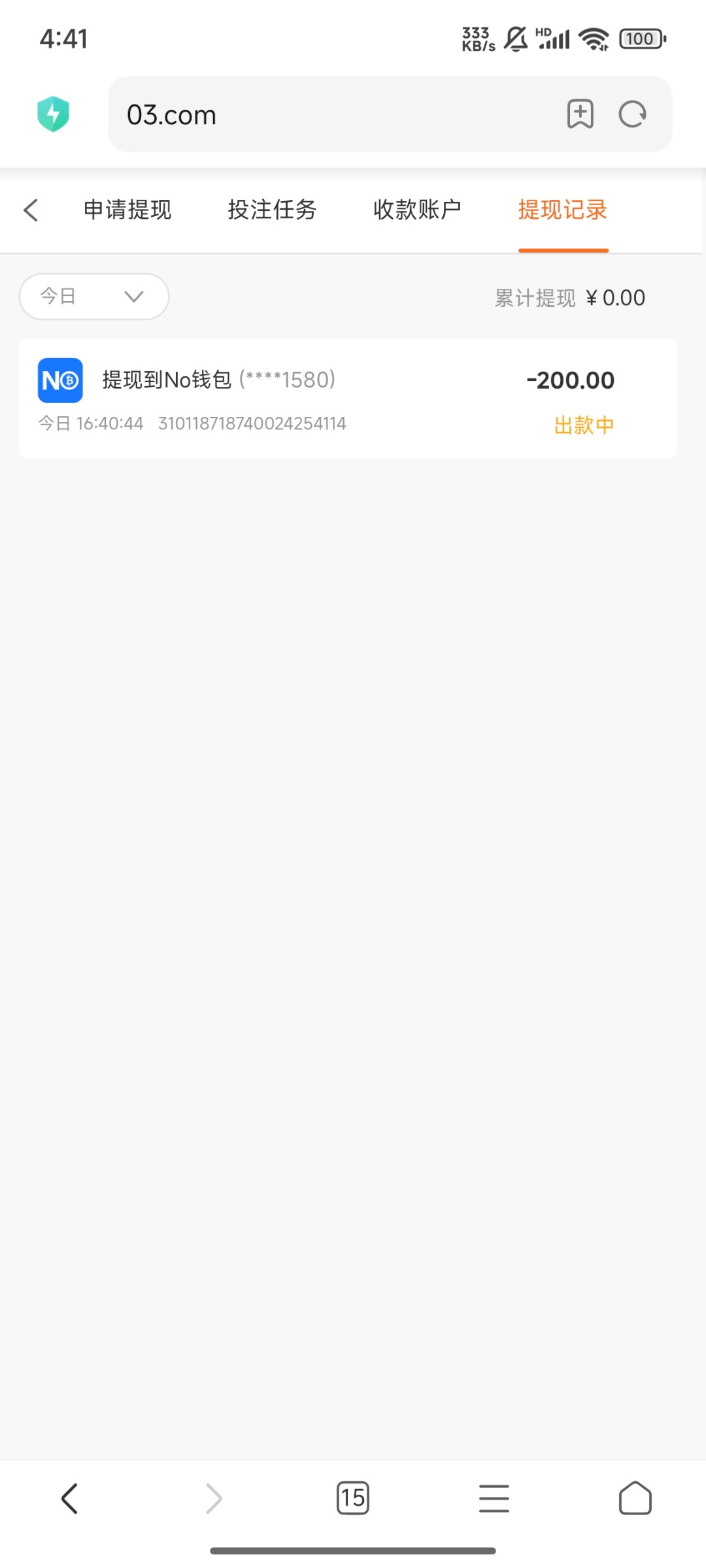Switch to the 收款账户 tab
Screen dimensions: 706x1568
417,210
